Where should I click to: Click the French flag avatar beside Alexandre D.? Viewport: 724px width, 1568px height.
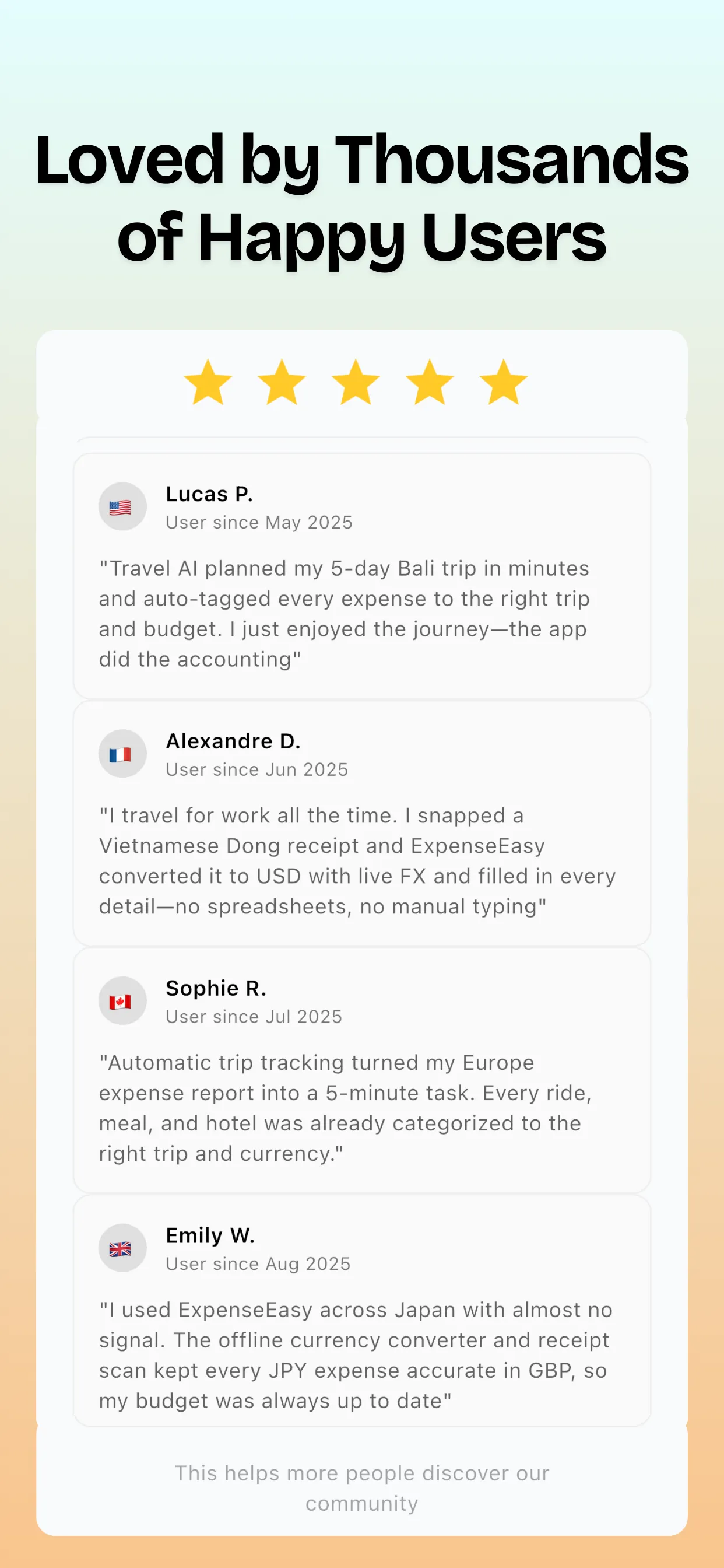pyautogui.click(x=122, y=753)
